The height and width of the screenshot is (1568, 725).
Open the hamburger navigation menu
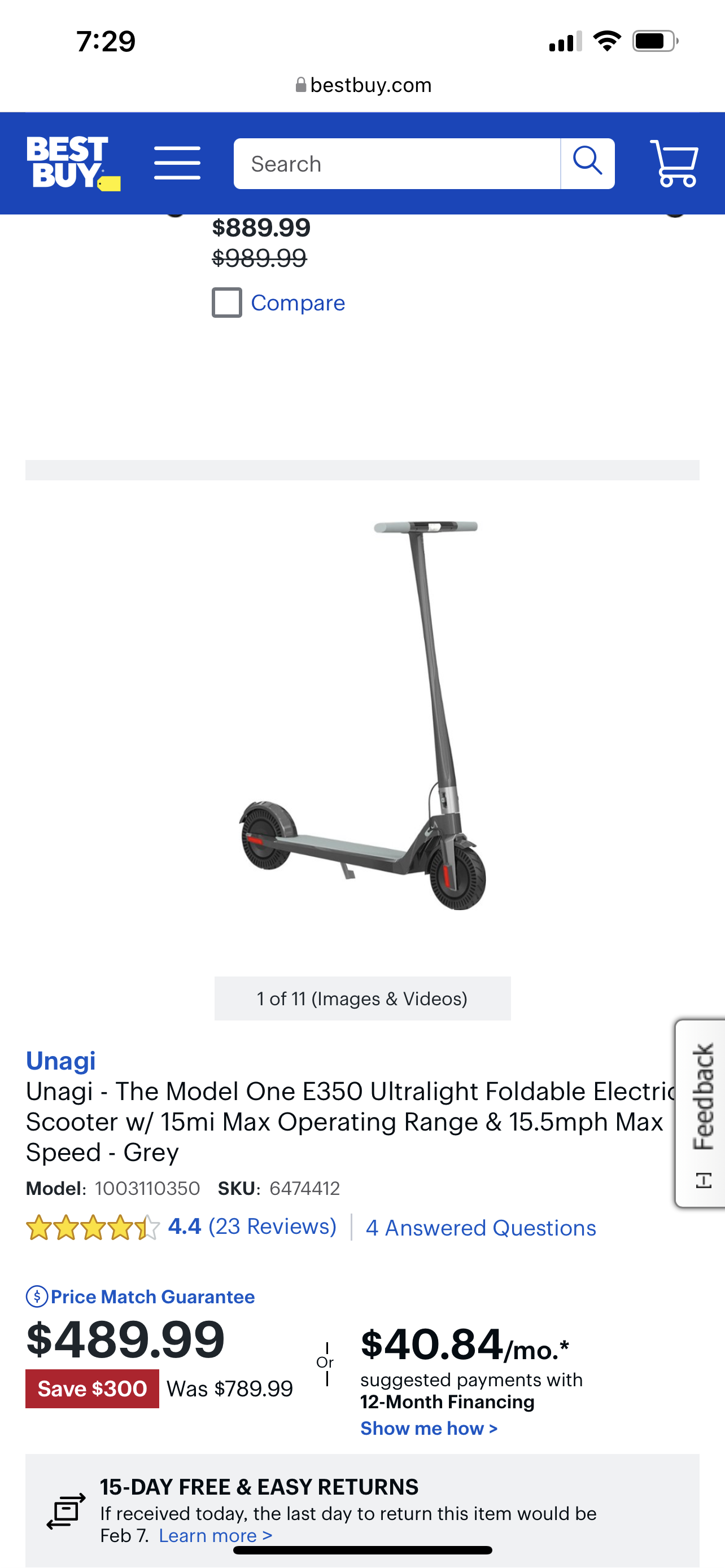click(x=177, y=163)
